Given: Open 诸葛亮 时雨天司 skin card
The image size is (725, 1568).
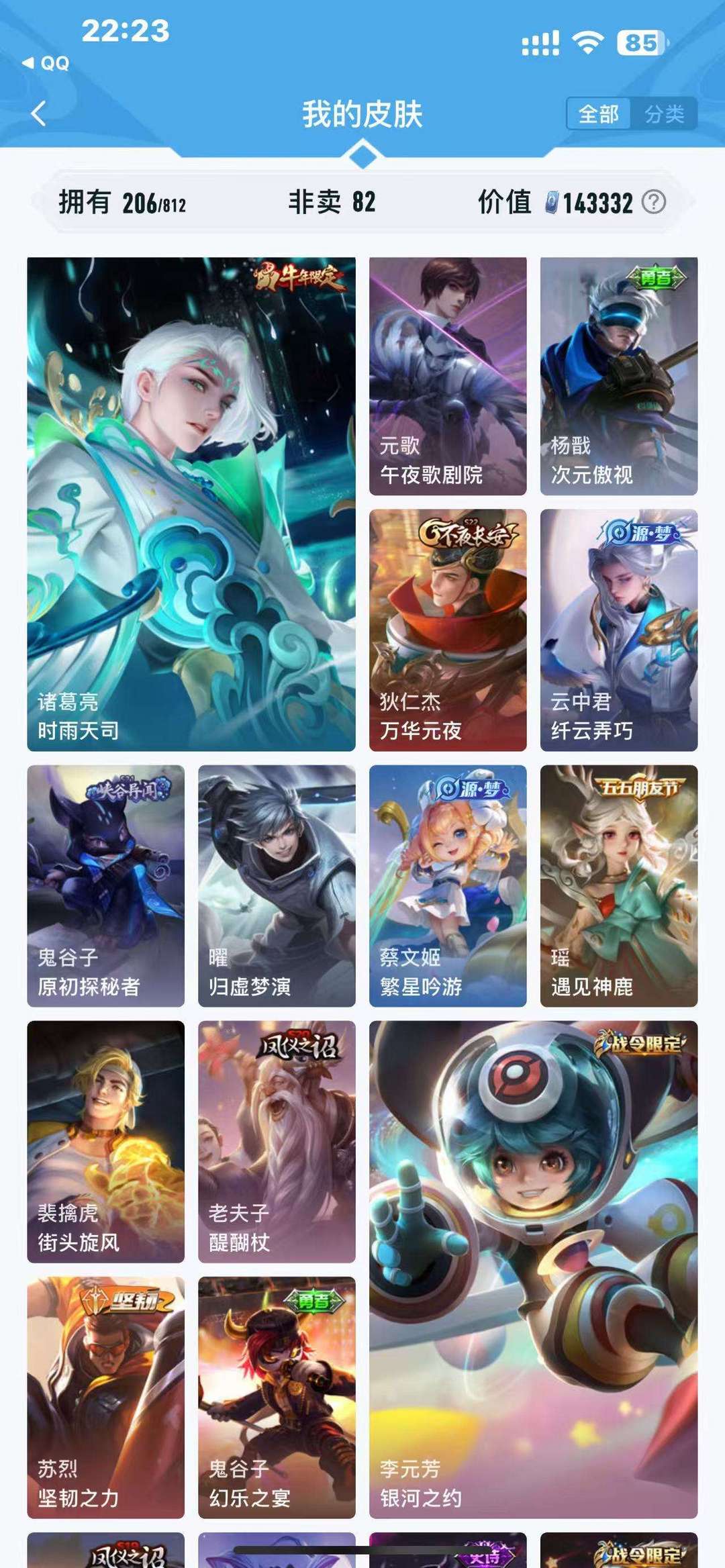Looking at the screenshot, I should tap(191, 504).
